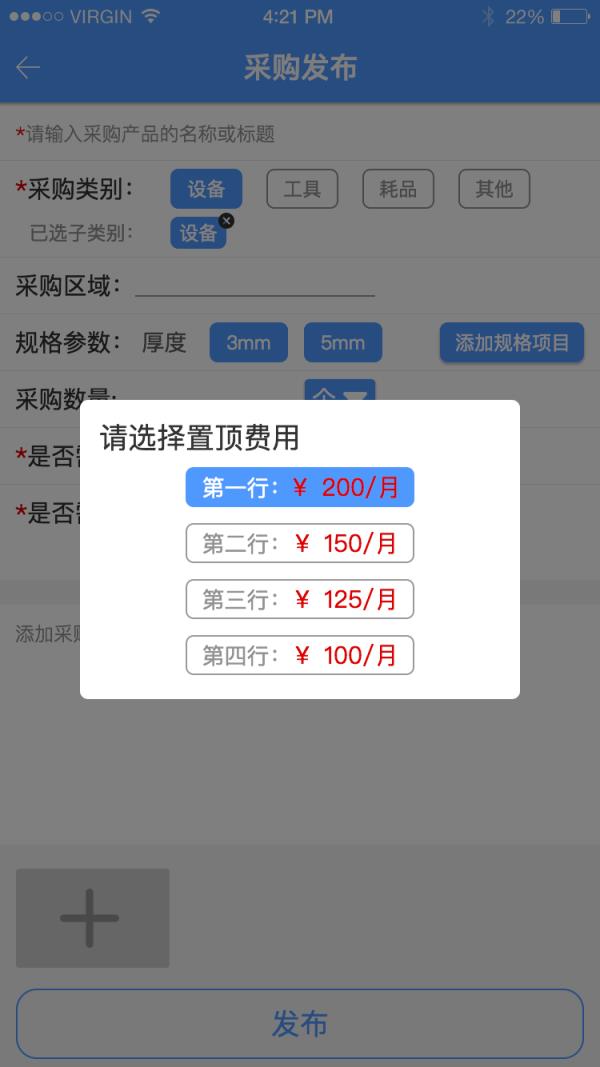Tap 添加规格项目 button
The width and height of the screenshot is (600, 1067).
click(511, 343)
